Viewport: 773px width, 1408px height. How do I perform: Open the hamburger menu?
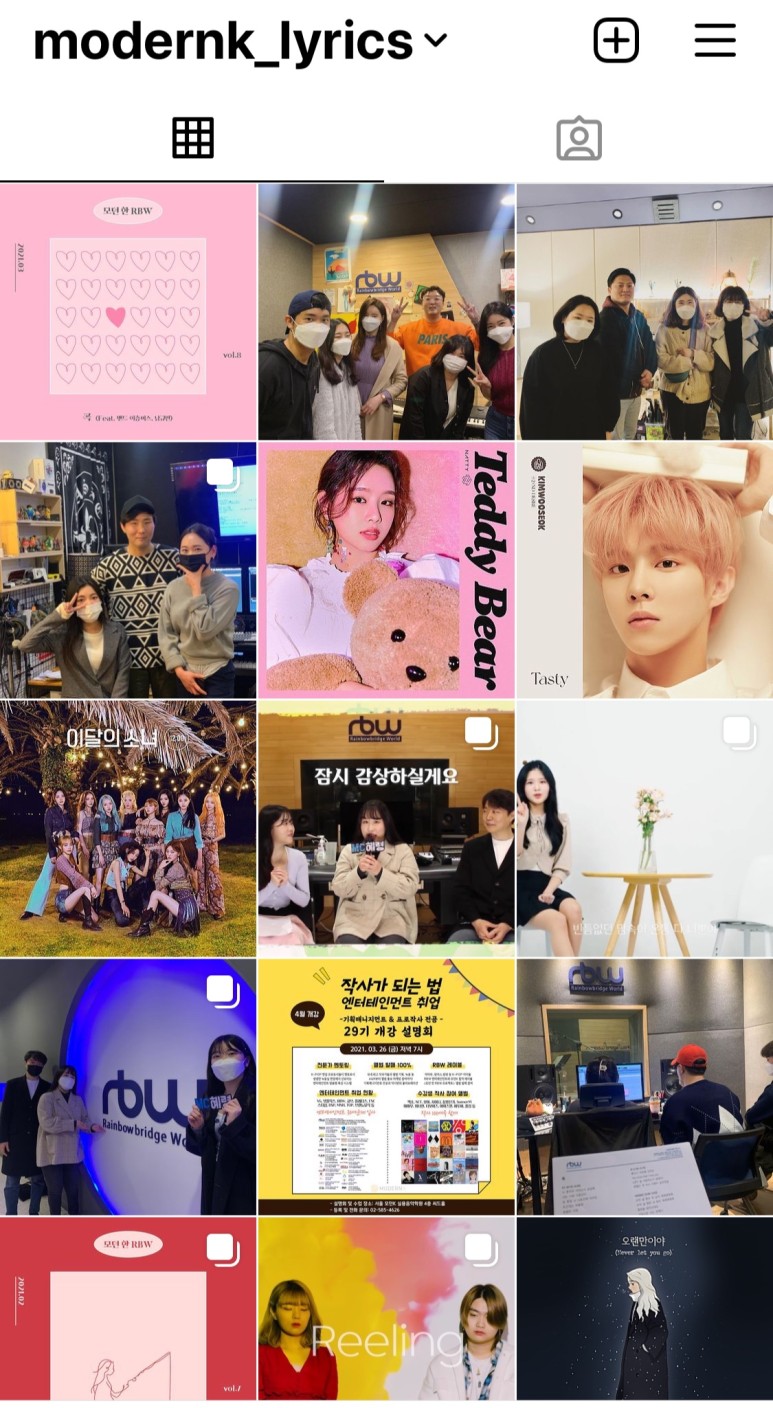715,41
